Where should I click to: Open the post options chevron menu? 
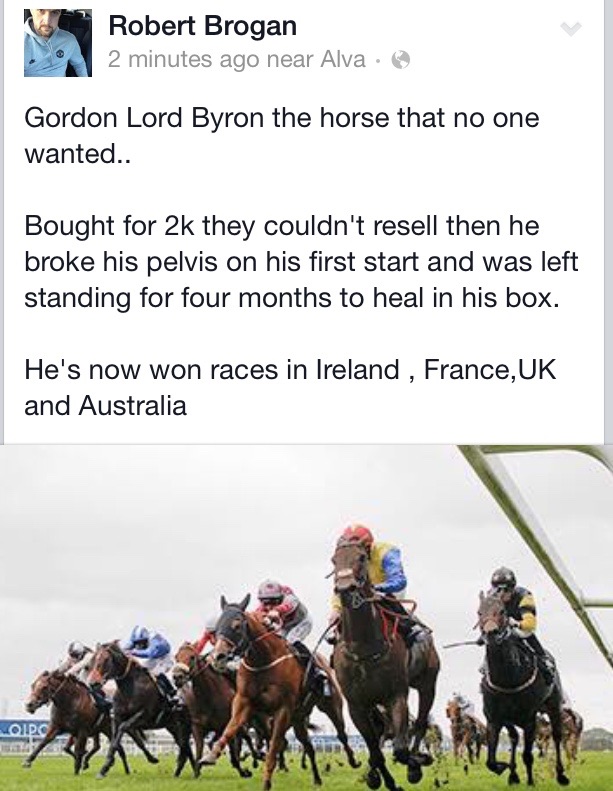pyautogui.click(x=570, y=30)
